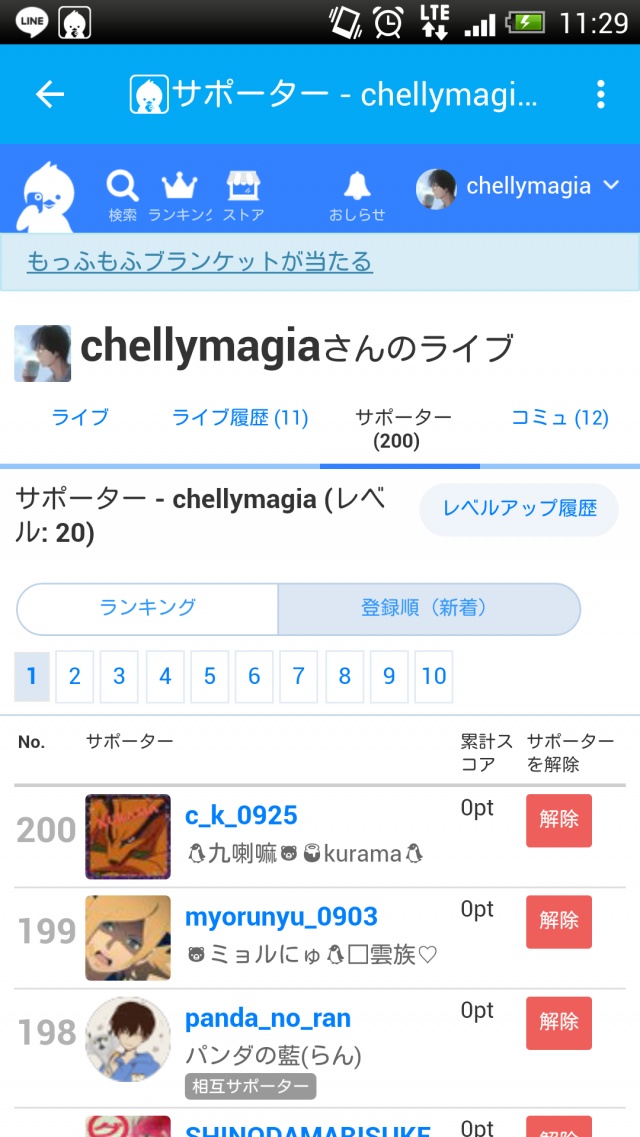Remove supporter myorunyu_0903 with 解除
Screen dimensions: 640x1137
558,921
